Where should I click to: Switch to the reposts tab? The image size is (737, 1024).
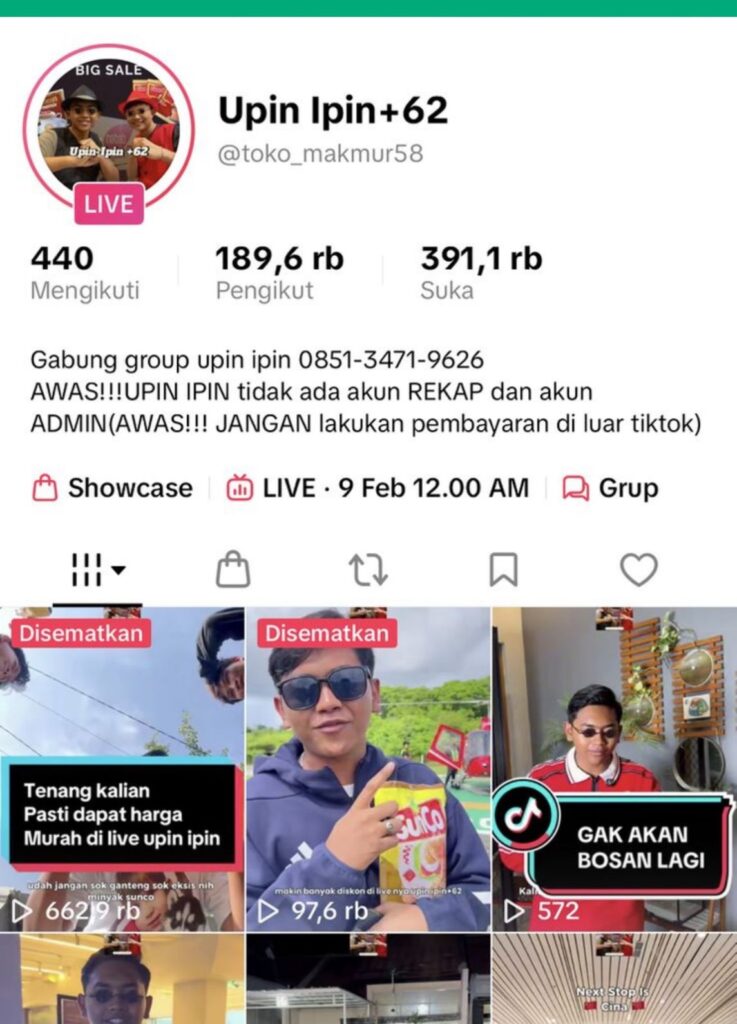[x=368, y=570]
